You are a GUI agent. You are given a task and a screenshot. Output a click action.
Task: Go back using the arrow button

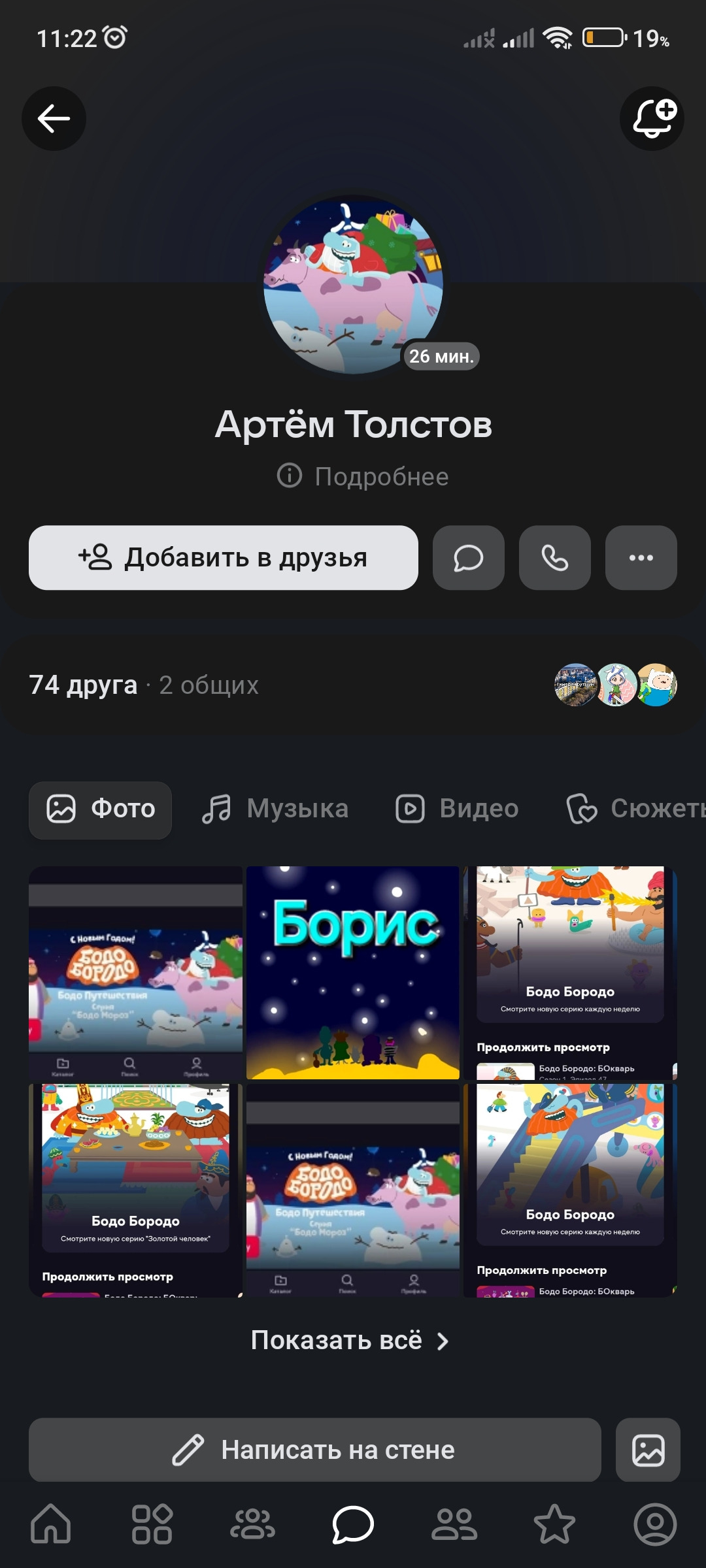coord(54,118)
